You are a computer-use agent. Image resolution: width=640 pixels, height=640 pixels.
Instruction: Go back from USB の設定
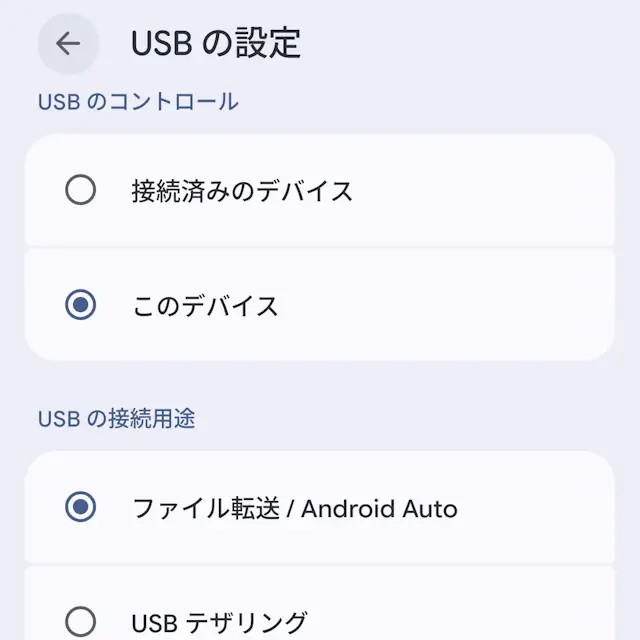click(x=68, y=44)
